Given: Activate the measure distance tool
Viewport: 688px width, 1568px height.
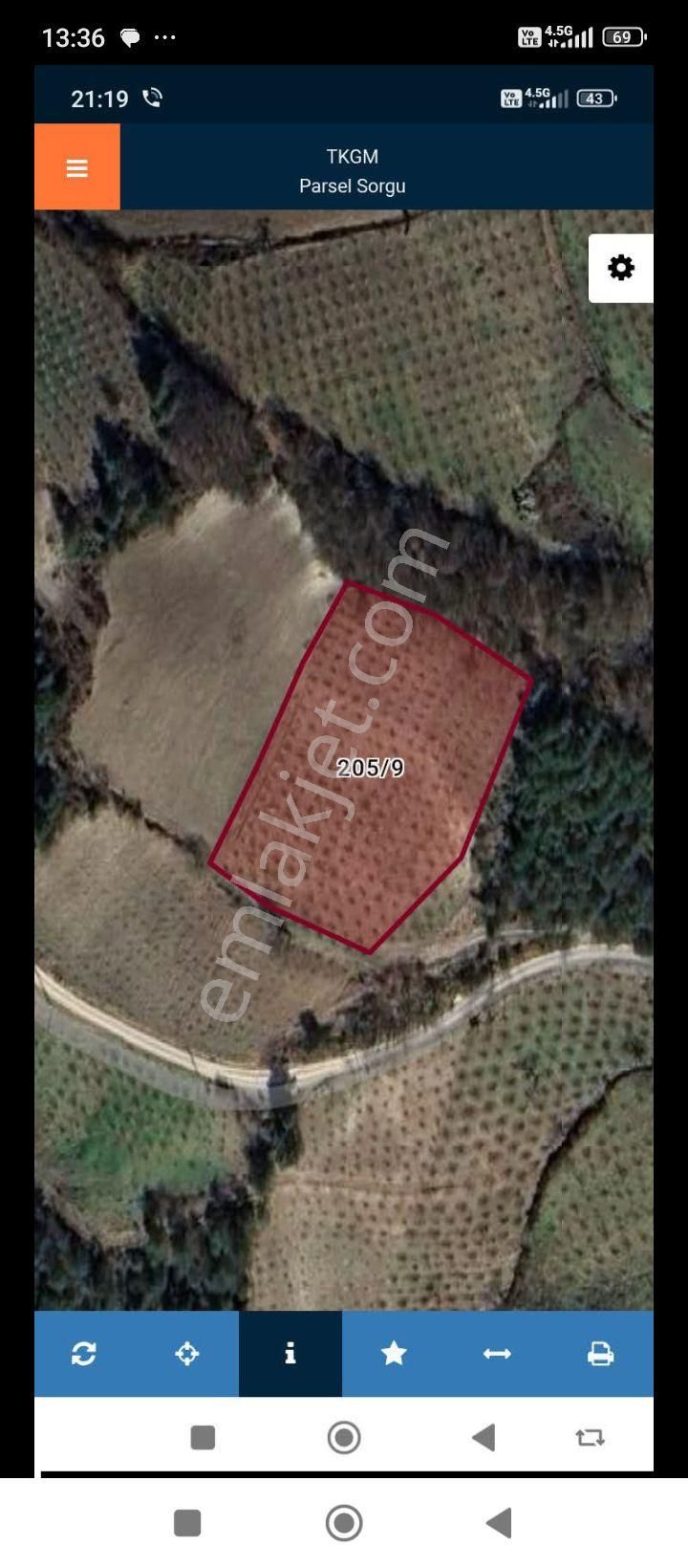Looking at the screenshot, I should point(497,1353).
